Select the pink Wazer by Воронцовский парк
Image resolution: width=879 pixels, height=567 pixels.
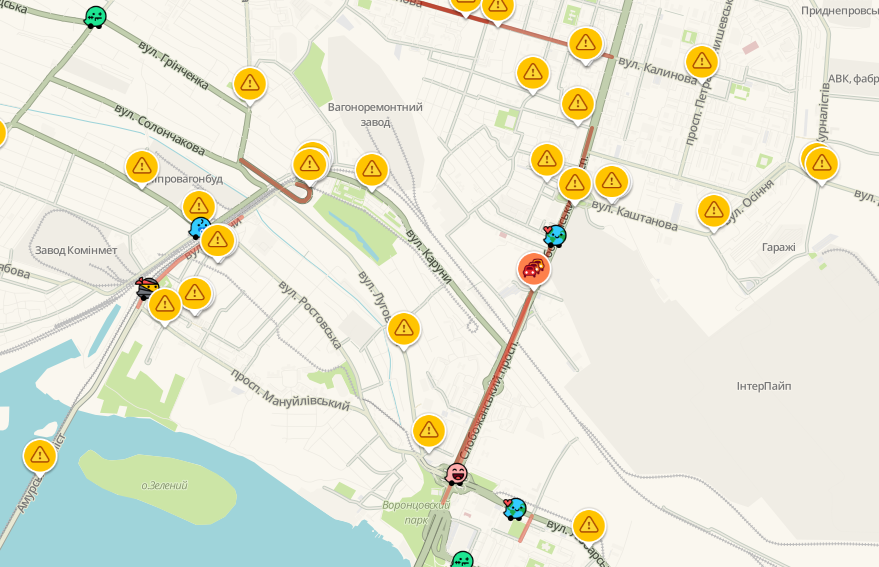(457, 473)
